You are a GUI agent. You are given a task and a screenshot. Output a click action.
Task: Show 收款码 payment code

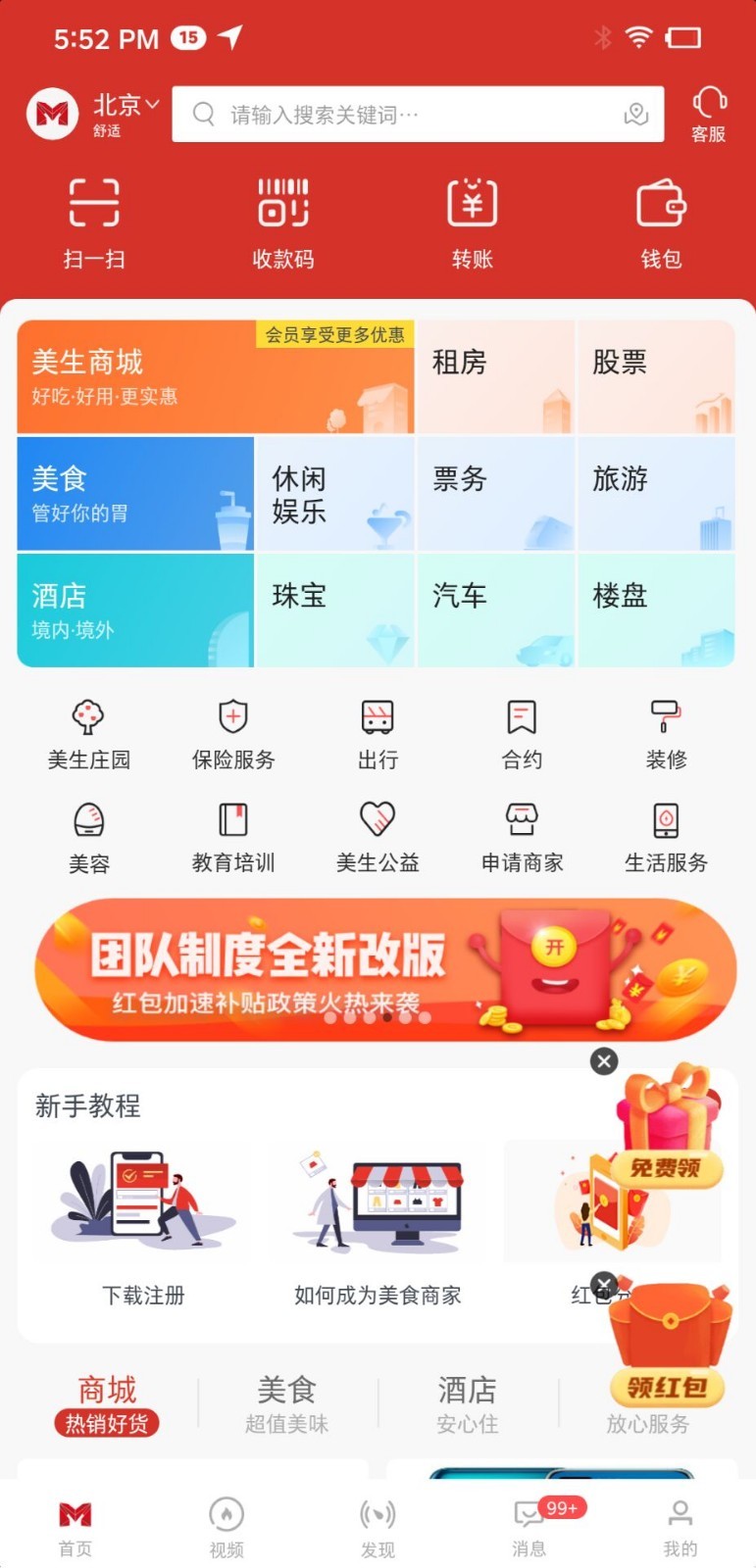coord(283,222)
